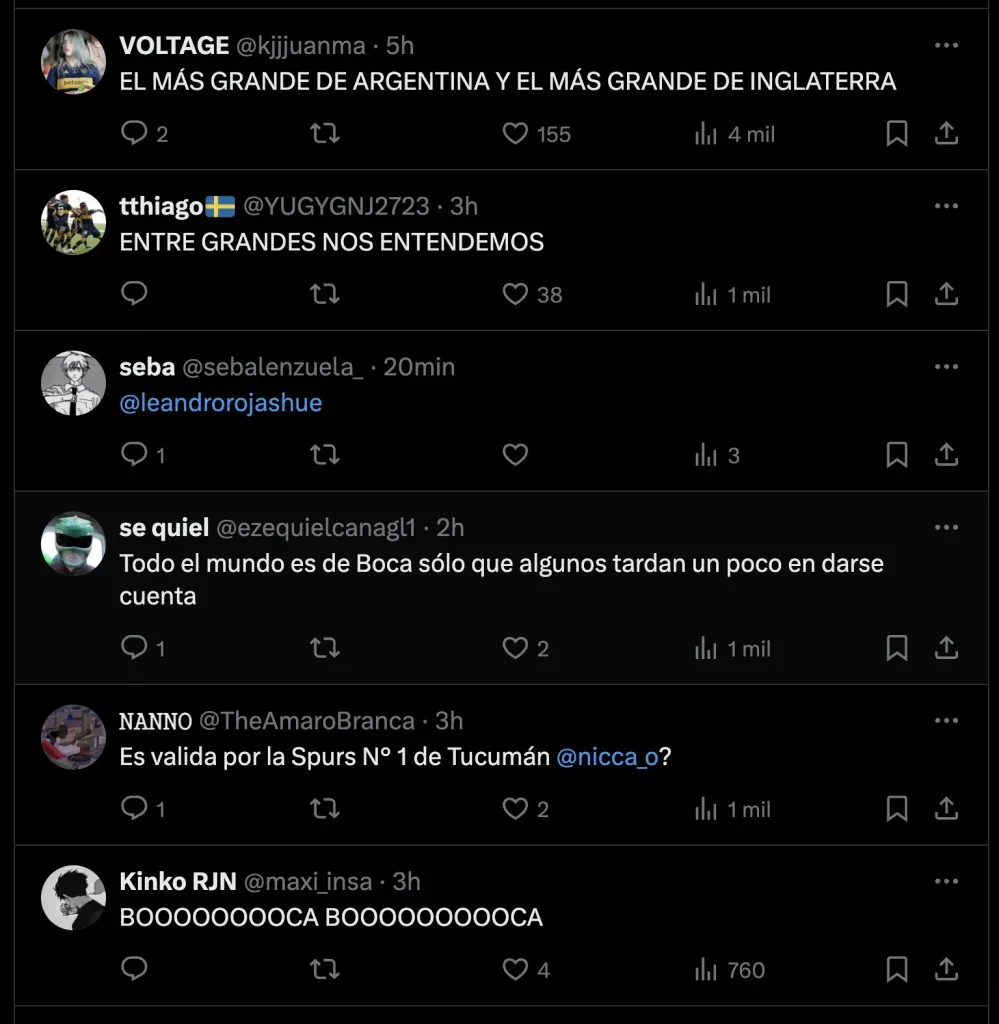Bookmark tthiago's reply
999x1024 pixels.
897,294
